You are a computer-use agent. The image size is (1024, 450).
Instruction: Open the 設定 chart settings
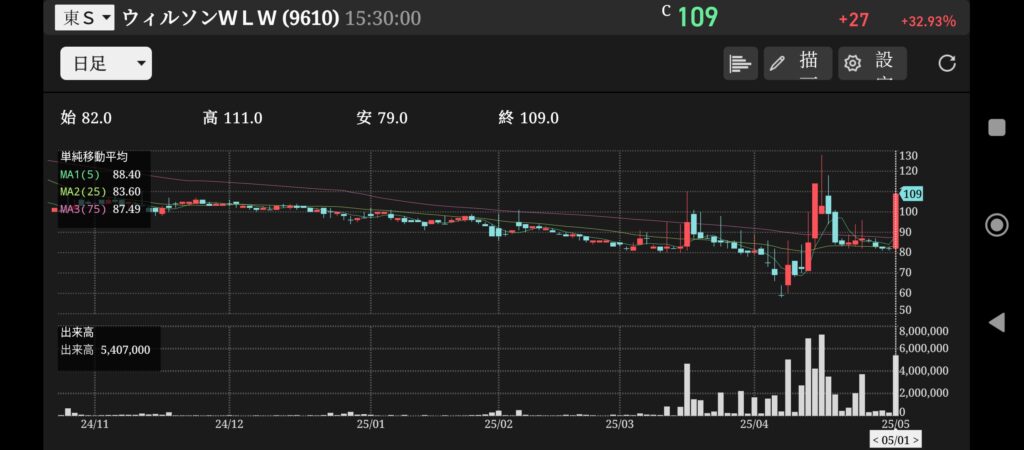click(872, 64)
